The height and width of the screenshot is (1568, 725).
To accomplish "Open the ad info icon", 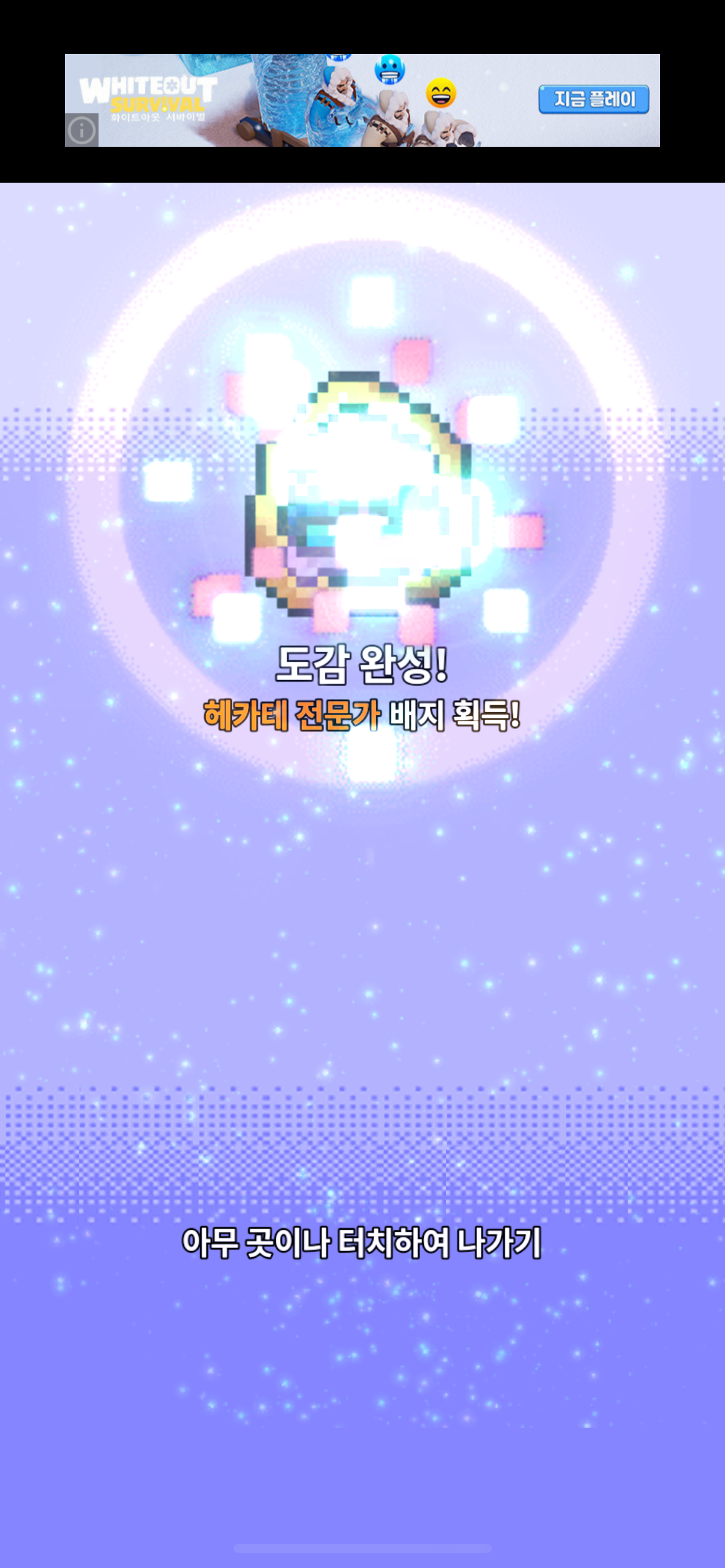I will (82, 130).
